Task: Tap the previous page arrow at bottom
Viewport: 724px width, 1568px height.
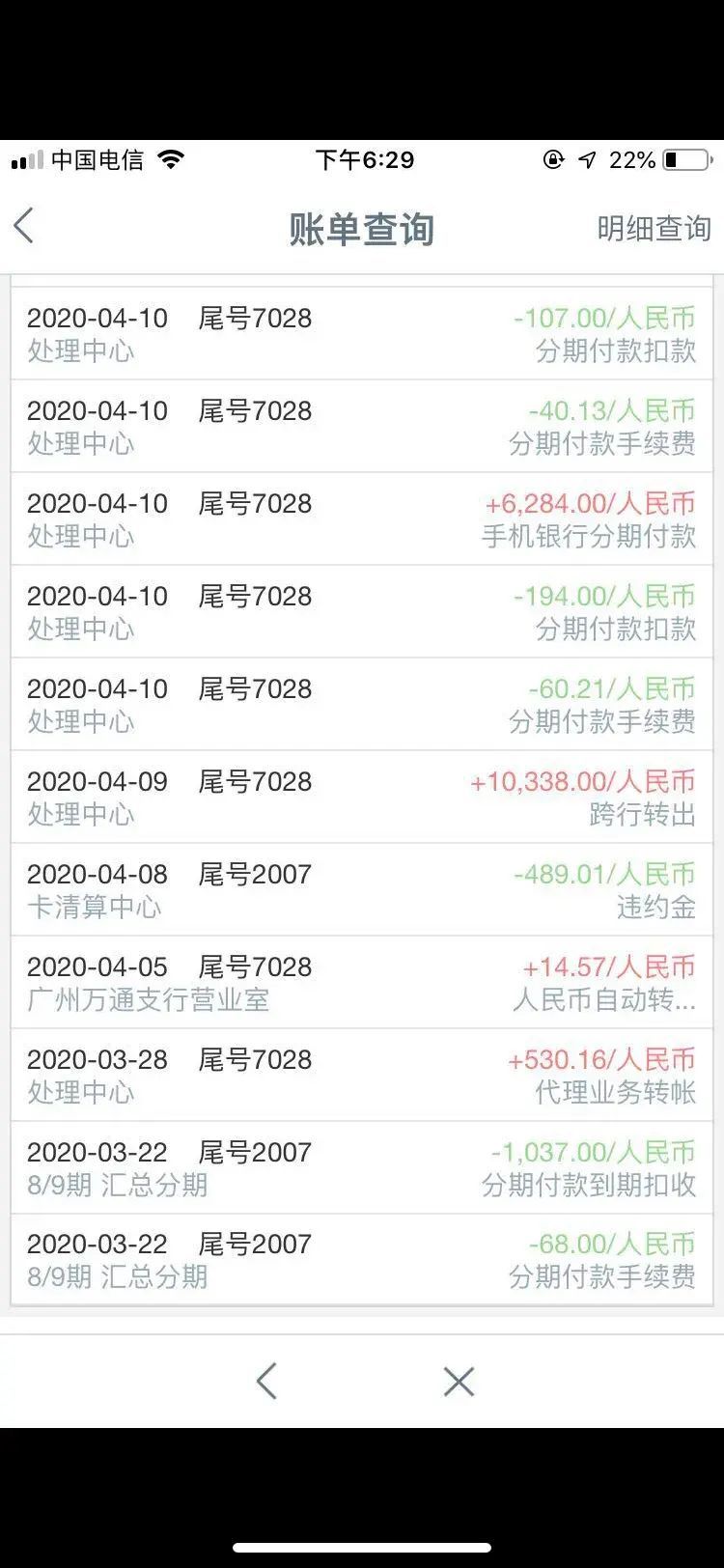Action: 267,1383
